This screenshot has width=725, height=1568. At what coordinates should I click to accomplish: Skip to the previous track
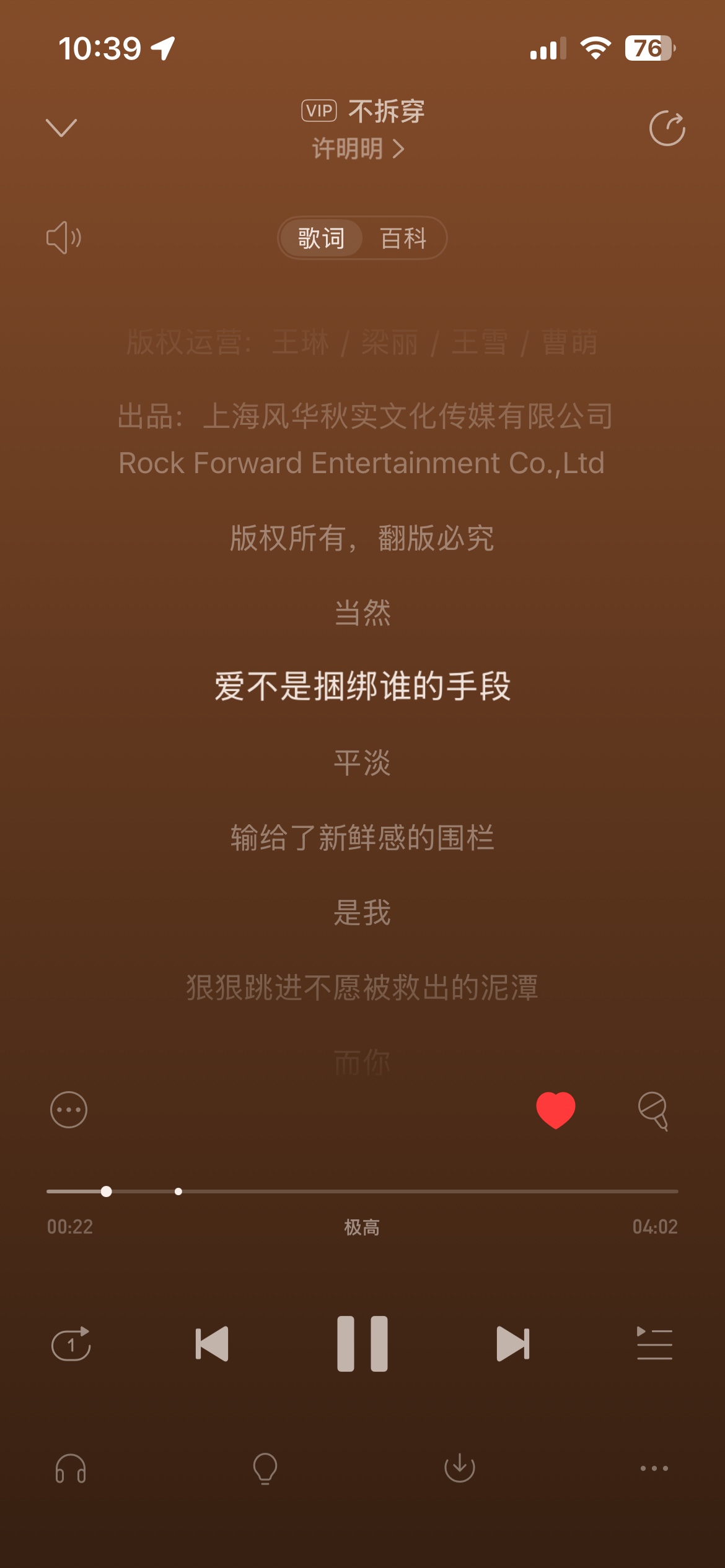(212, 1343)
